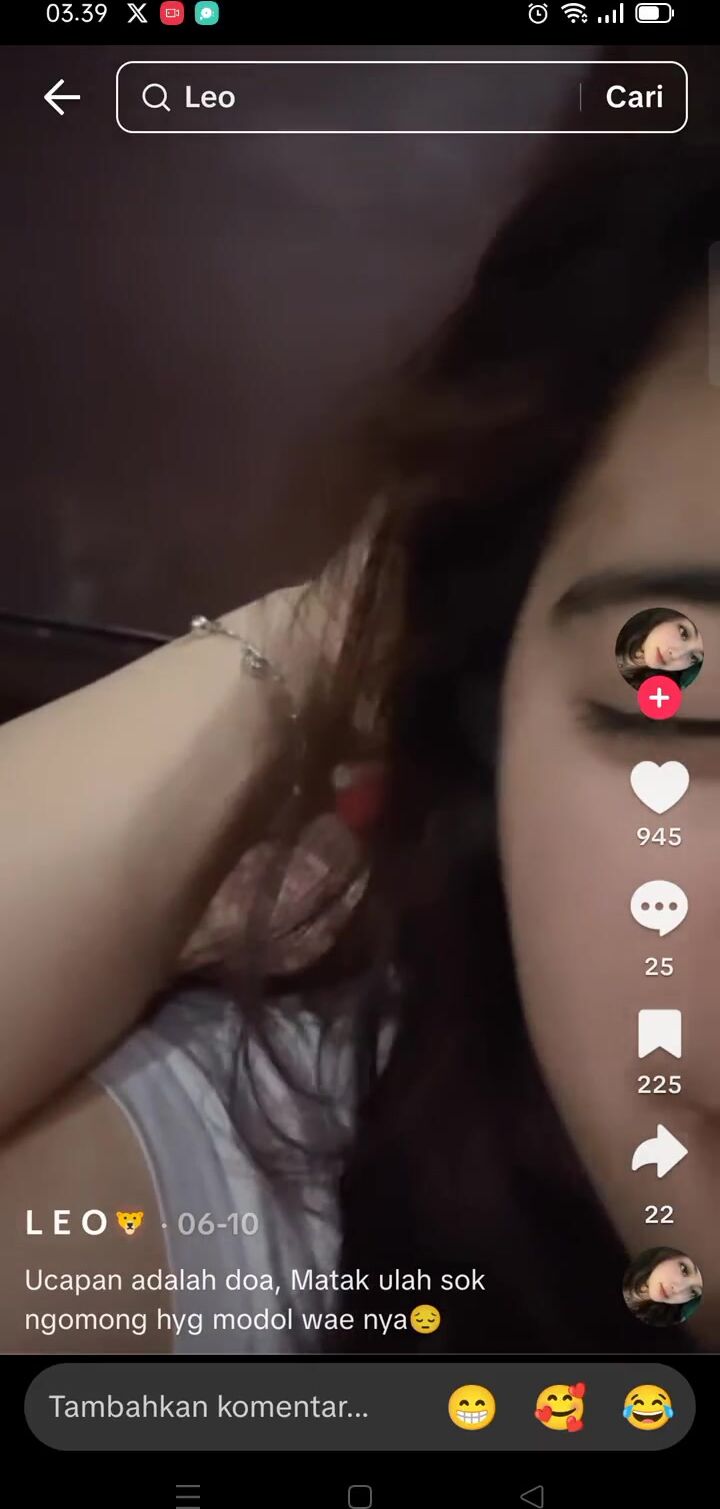Go back using the top arrow
The width and height of the screenshot is (720, 1509).
coord(62,97)
